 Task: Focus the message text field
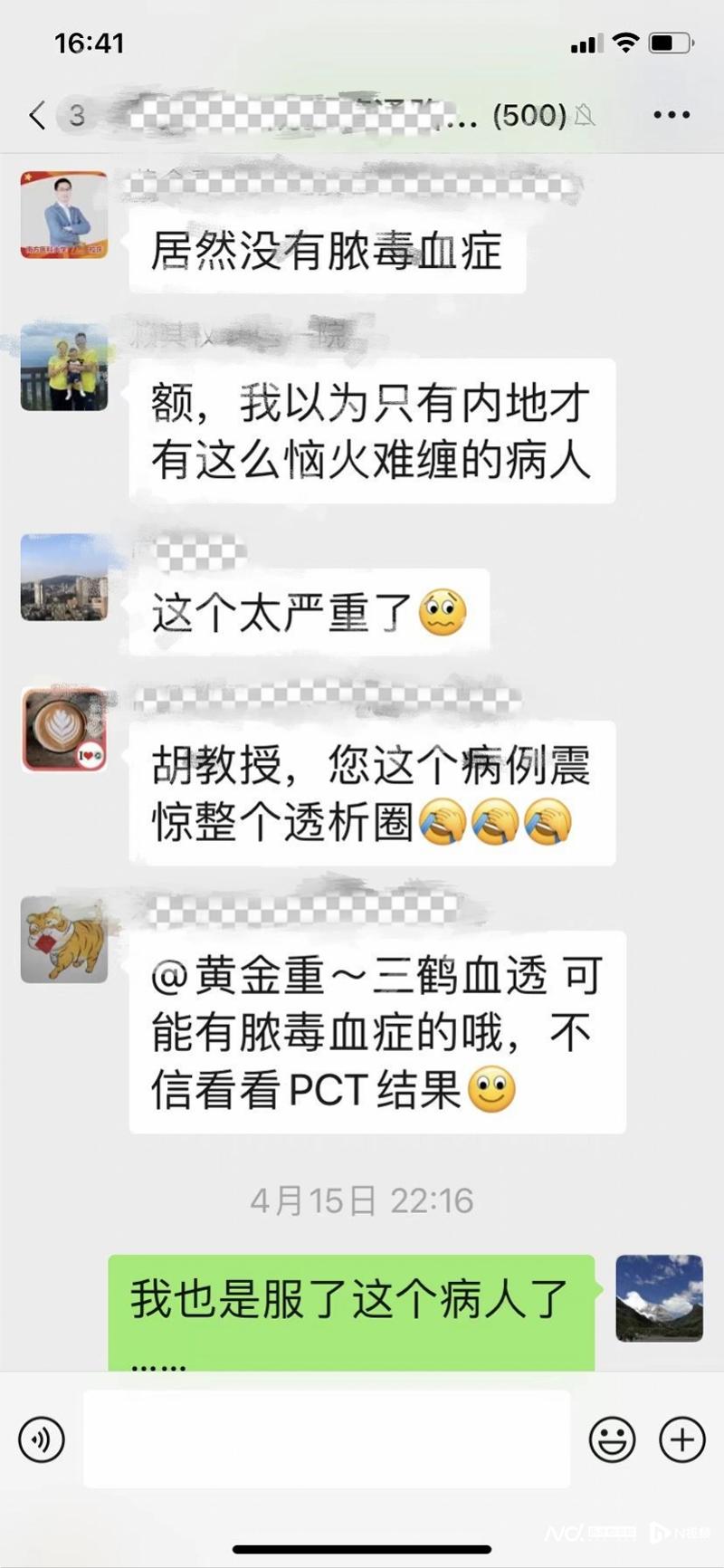click(327, 1439)
